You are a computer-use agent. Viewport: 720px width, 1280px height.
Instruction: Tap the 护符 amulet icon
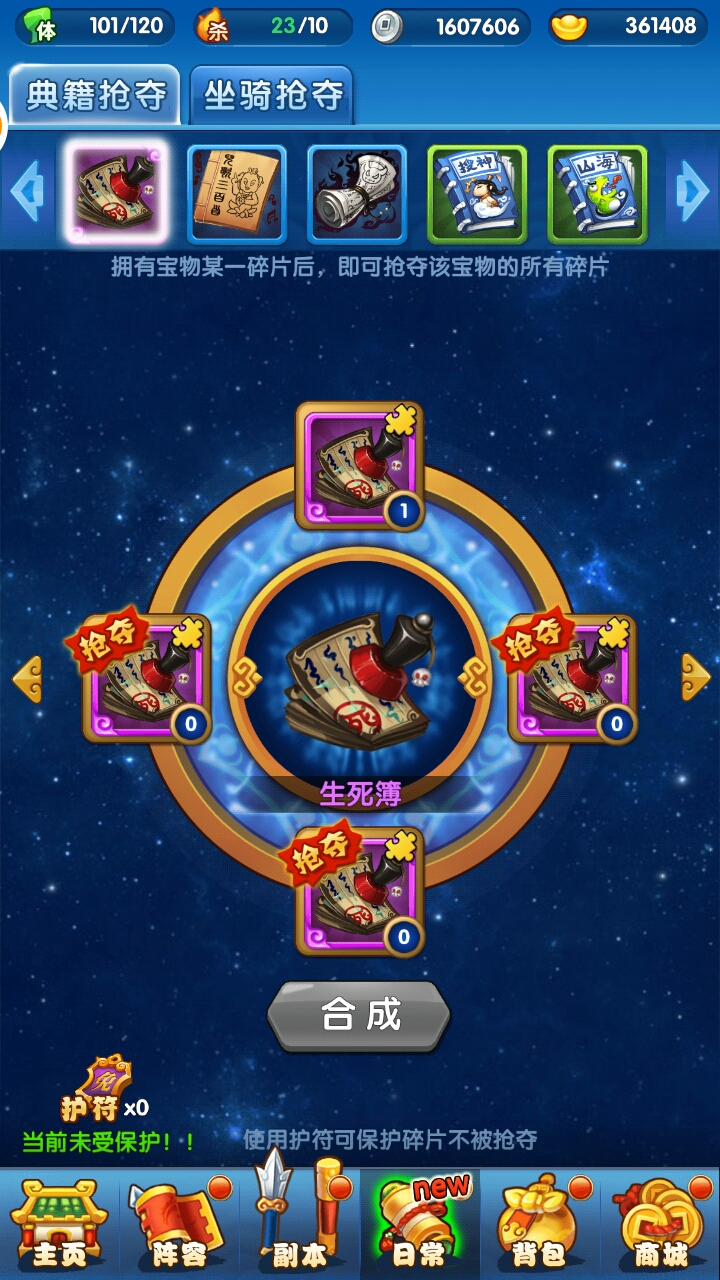105,1085
